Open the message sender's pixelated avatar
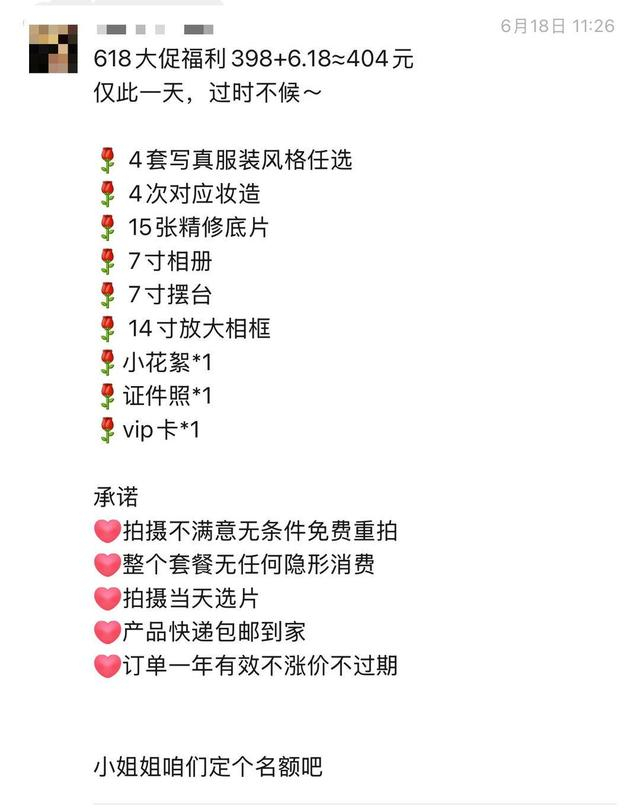 pyautogui.click(x=53, y=48)
